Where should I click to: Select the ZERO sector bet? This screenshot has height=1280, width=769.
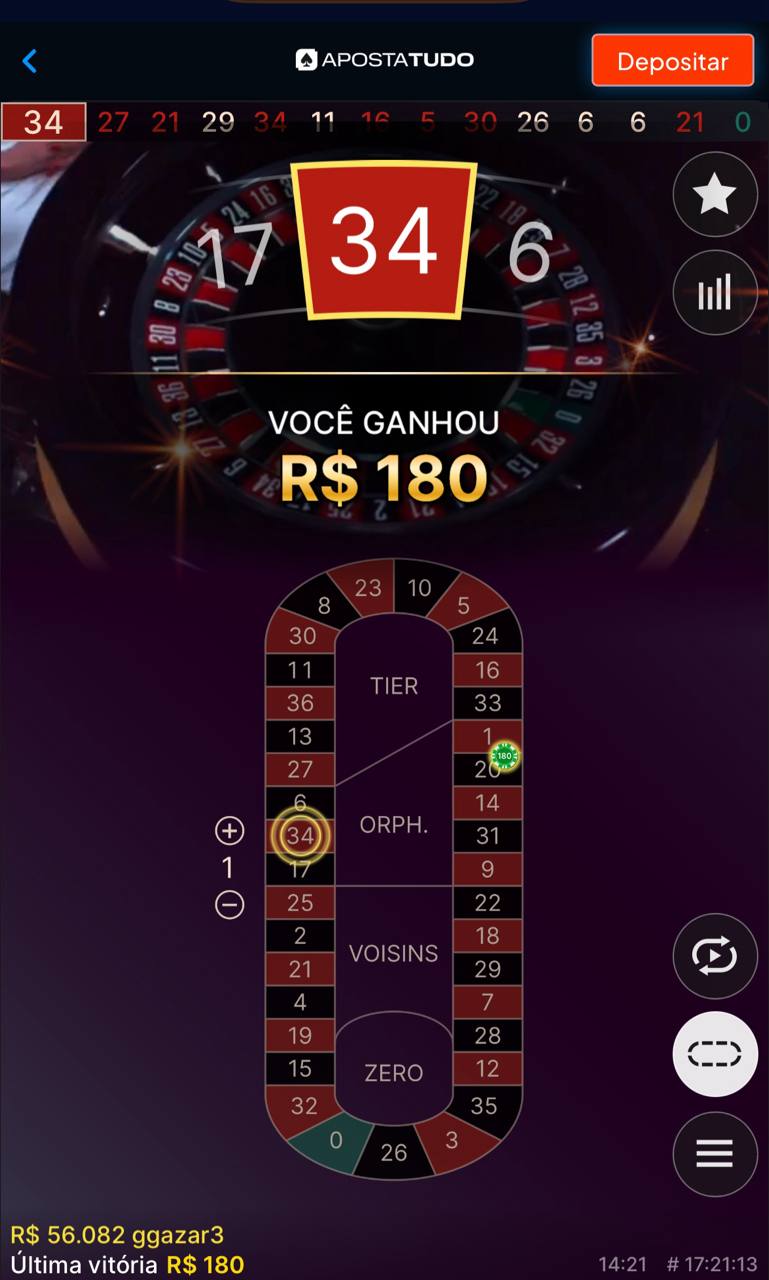(393, 1072)
